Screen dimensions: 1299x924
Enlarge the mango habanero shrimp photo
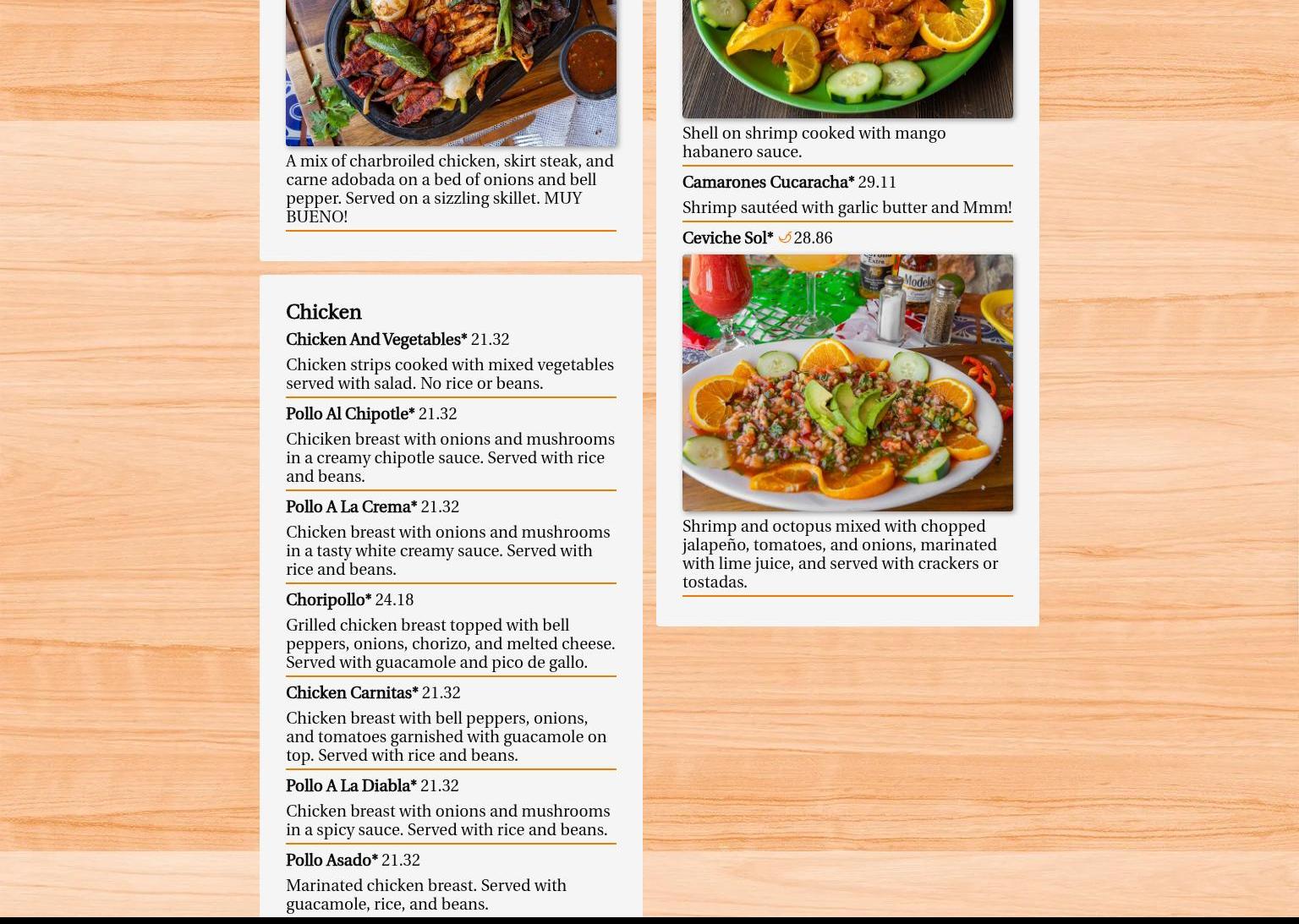pyautogui.click(x=847, y=57)
